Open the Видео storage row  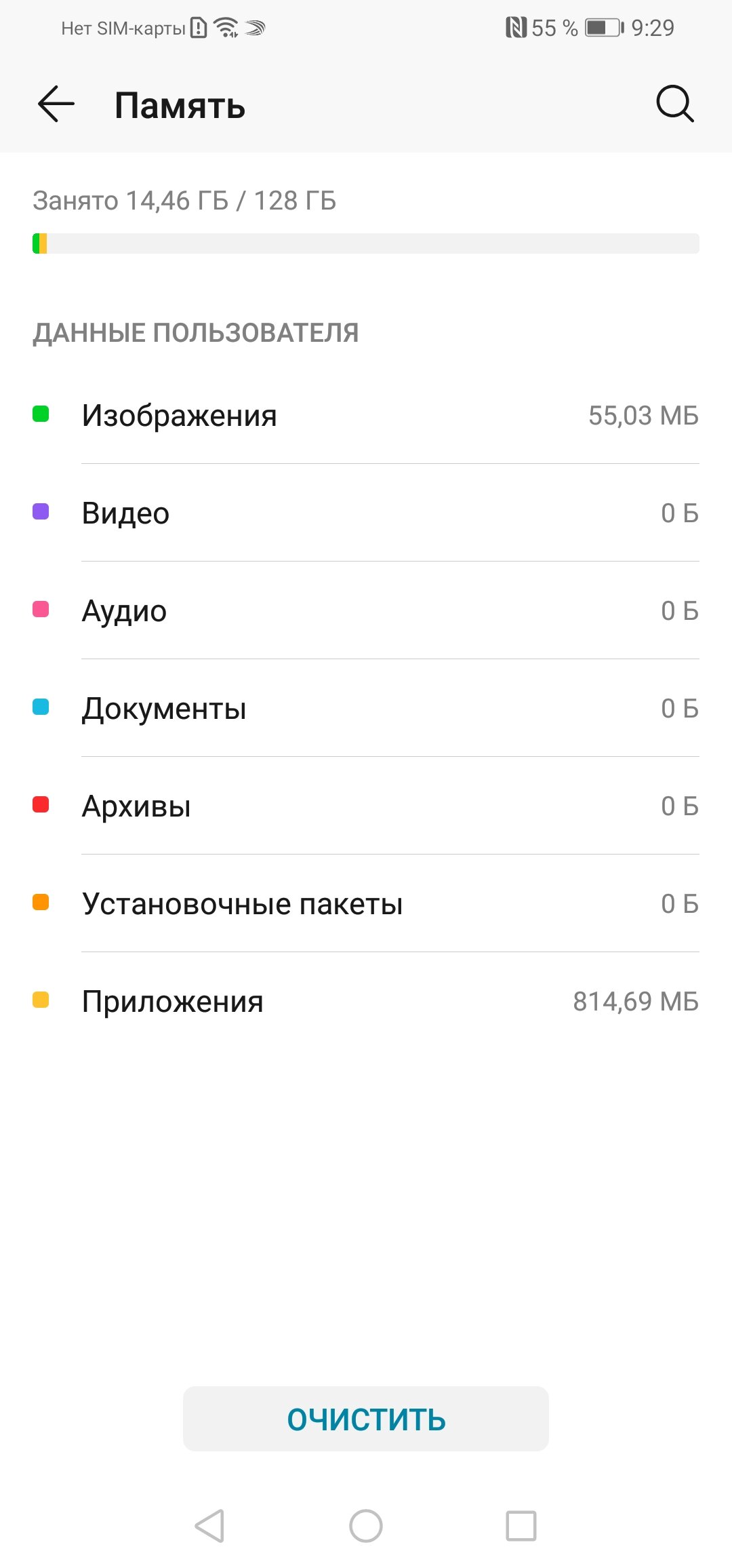(x=366, y=513)
